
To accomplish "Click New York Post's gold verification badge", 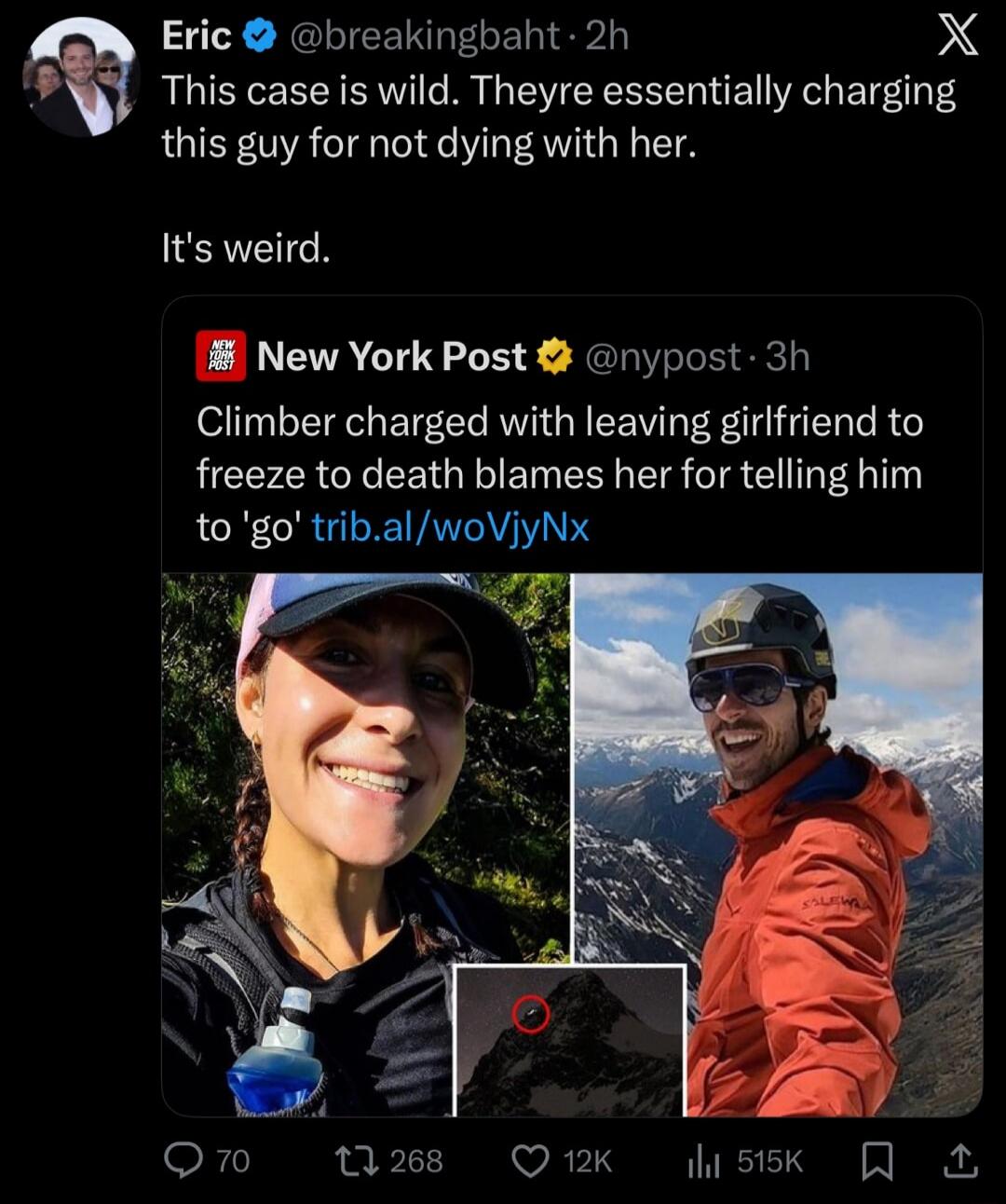I will (554, 355).
